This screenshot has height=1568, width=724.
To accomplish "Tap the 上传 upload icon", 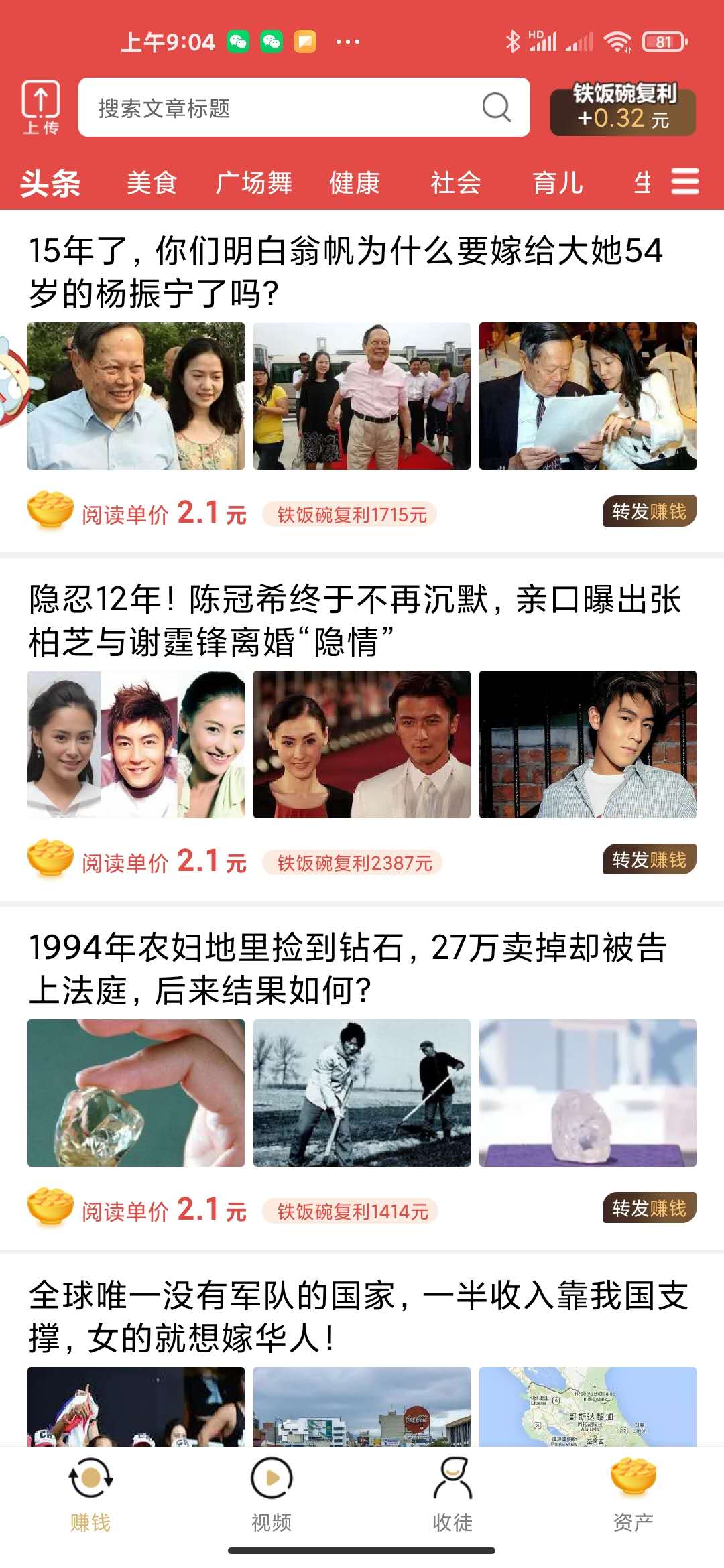I will tap(41, 107).
